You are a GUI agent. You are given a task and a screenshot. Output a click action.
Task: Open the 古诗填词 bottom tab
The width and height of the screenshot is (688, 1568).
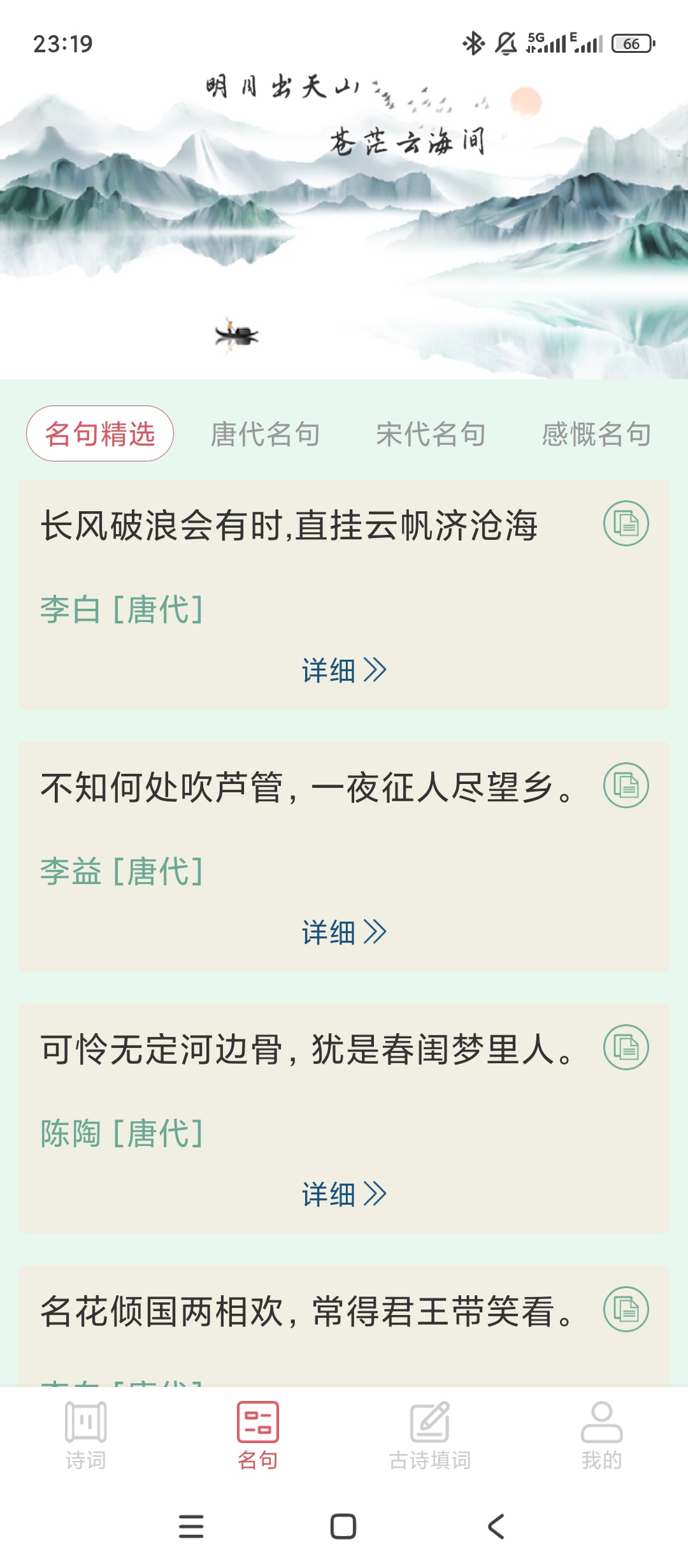point(430,1435)
